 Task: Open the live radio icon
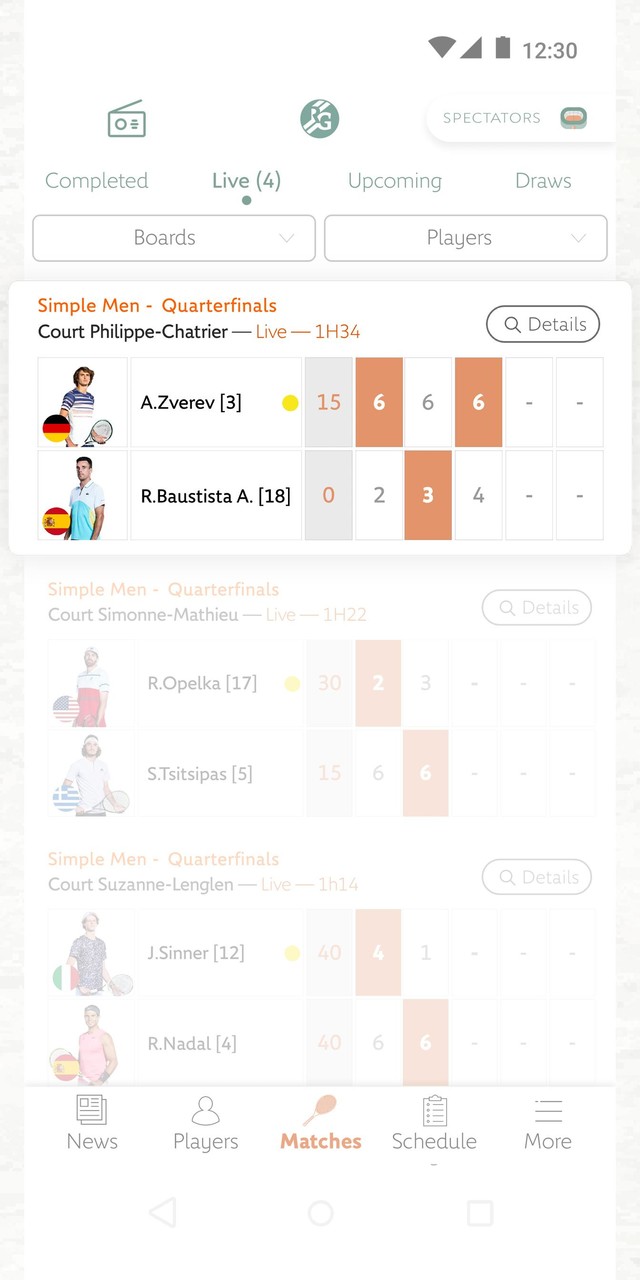[x=127, y=119]
